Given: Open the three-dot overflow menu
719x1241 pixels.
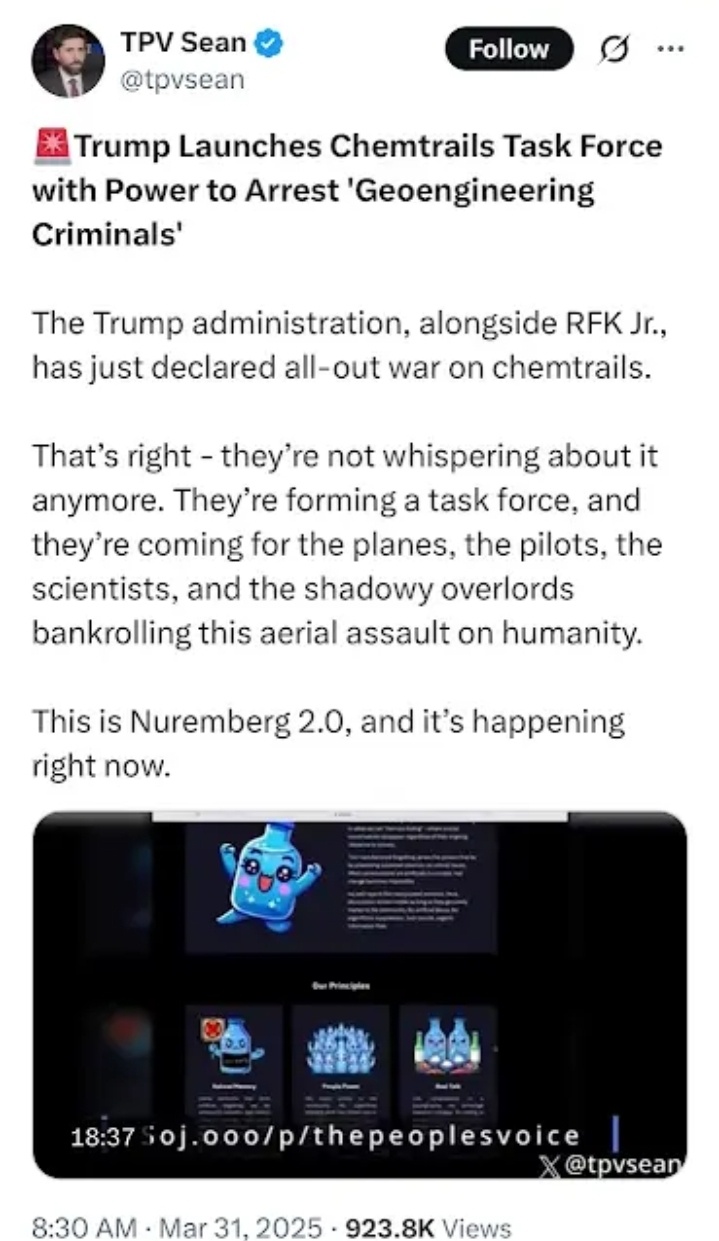Looking at the screenshot, I should 665,48.
